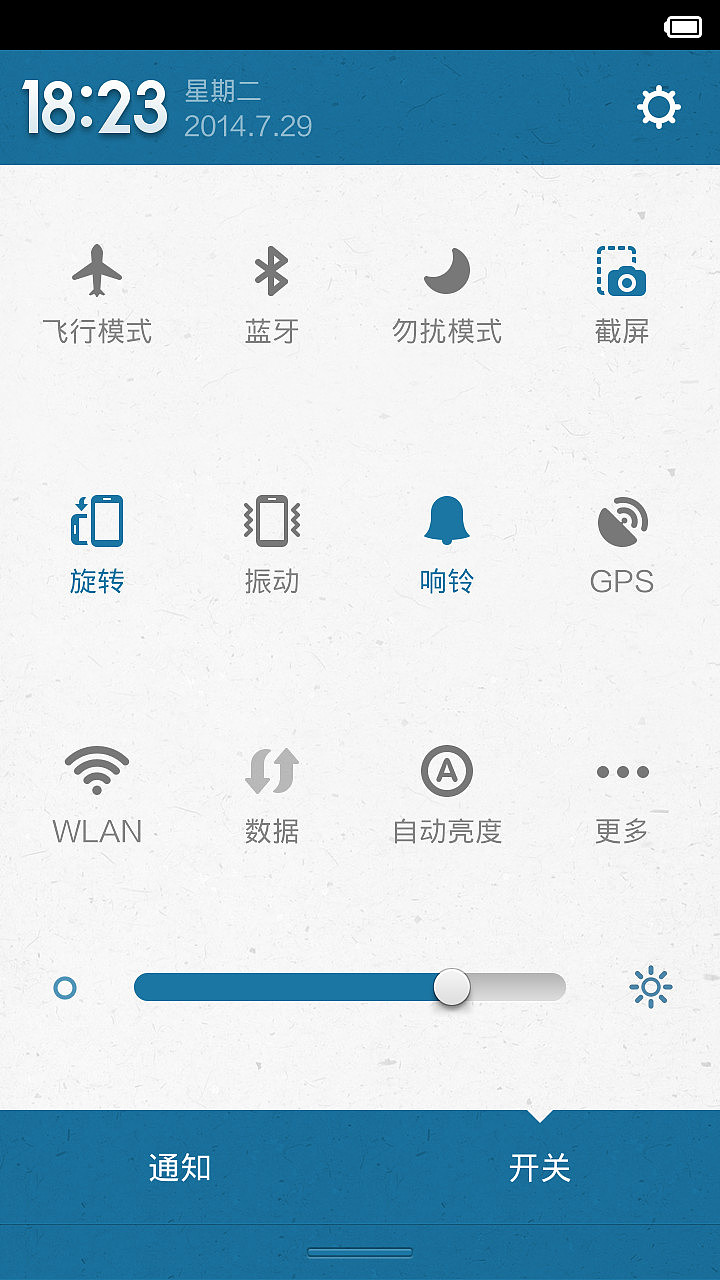The image size is (720, 1280).
Task: Enable mobile data (数据)
Action: tap(271, 790)
